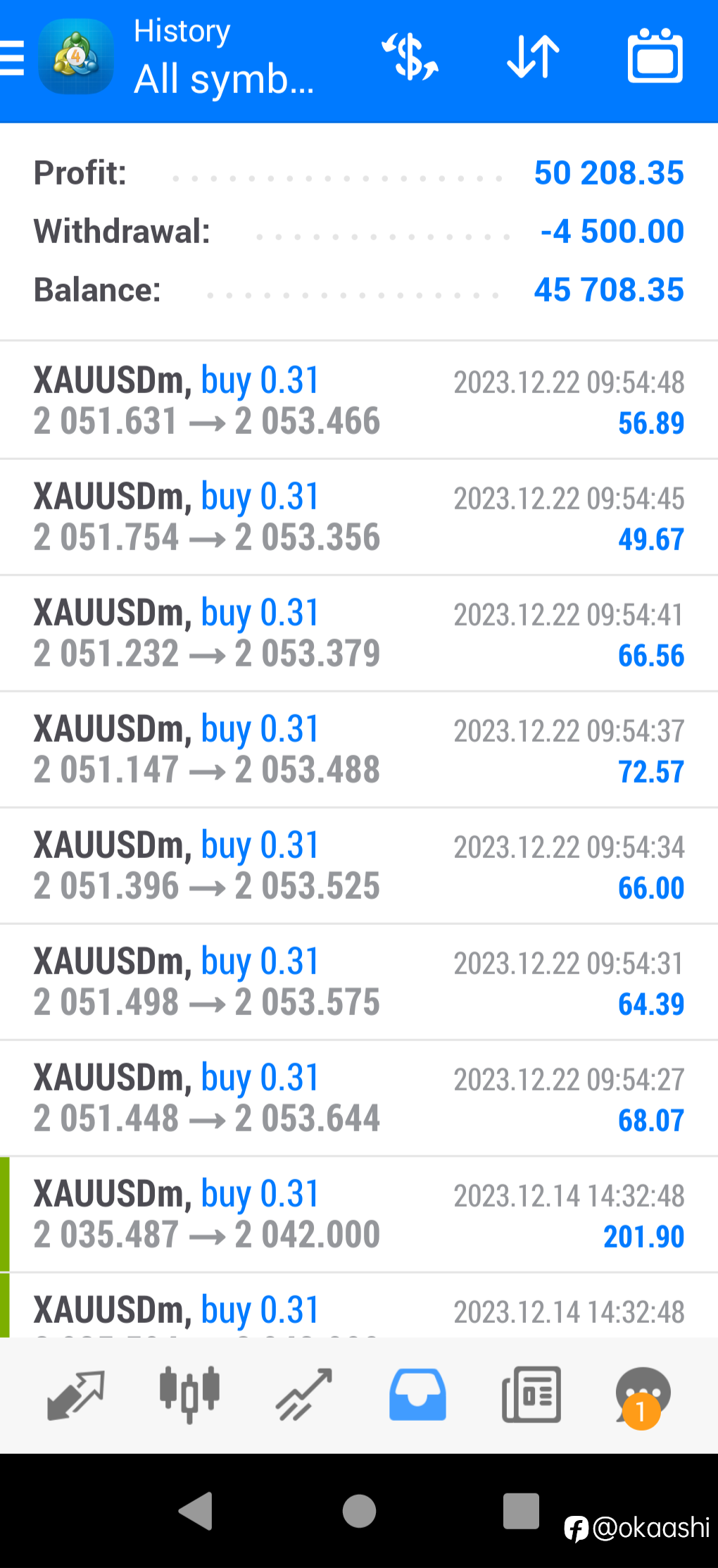718x1568 pixels.
Task: Switch to the Chart tab
Action: 189,1395
